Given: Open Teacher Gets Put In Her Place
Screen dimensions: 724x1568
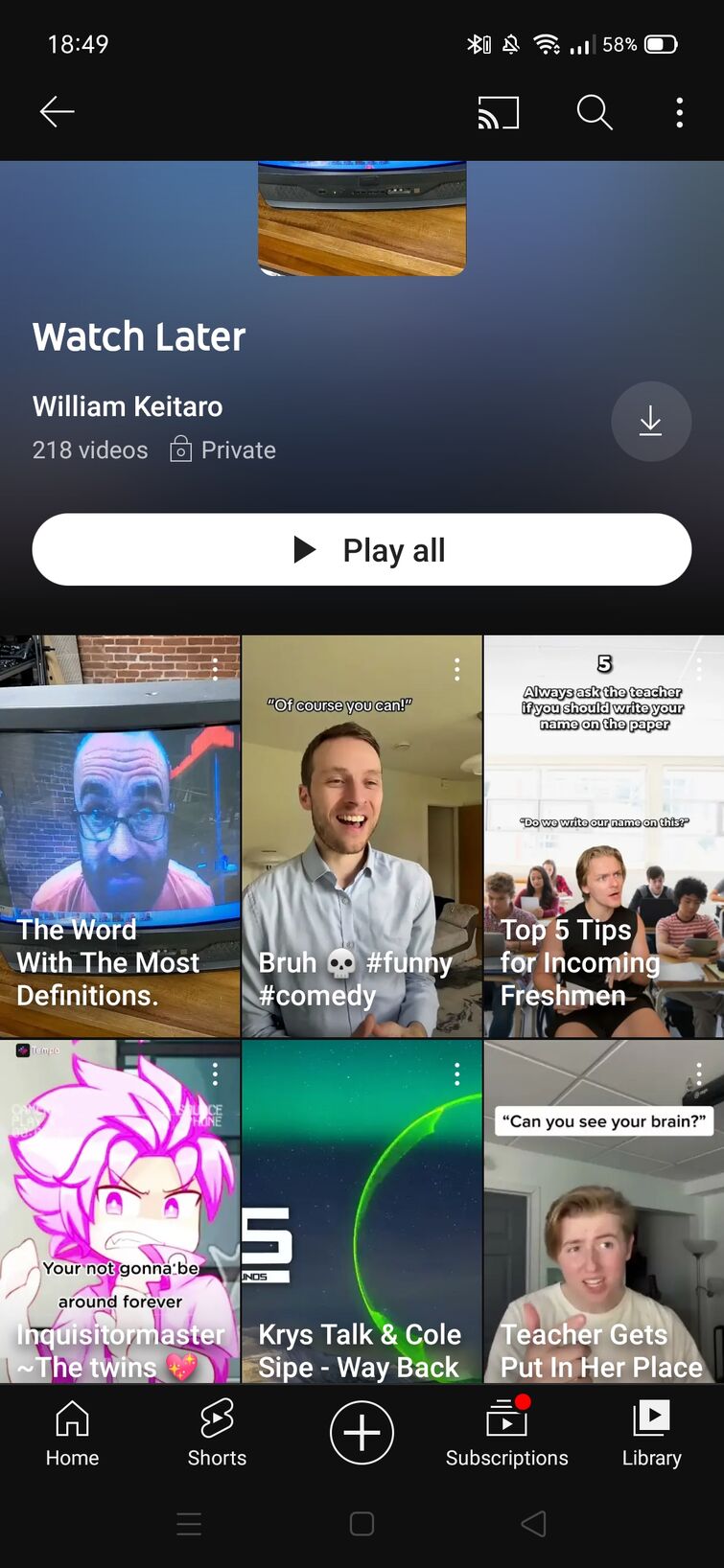Looking at the screenshot, I should pyautogui.click(x=604, y=1211).
